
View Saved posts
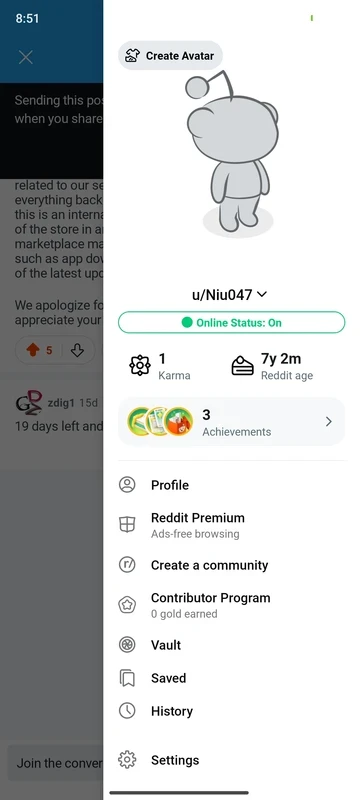232,678
